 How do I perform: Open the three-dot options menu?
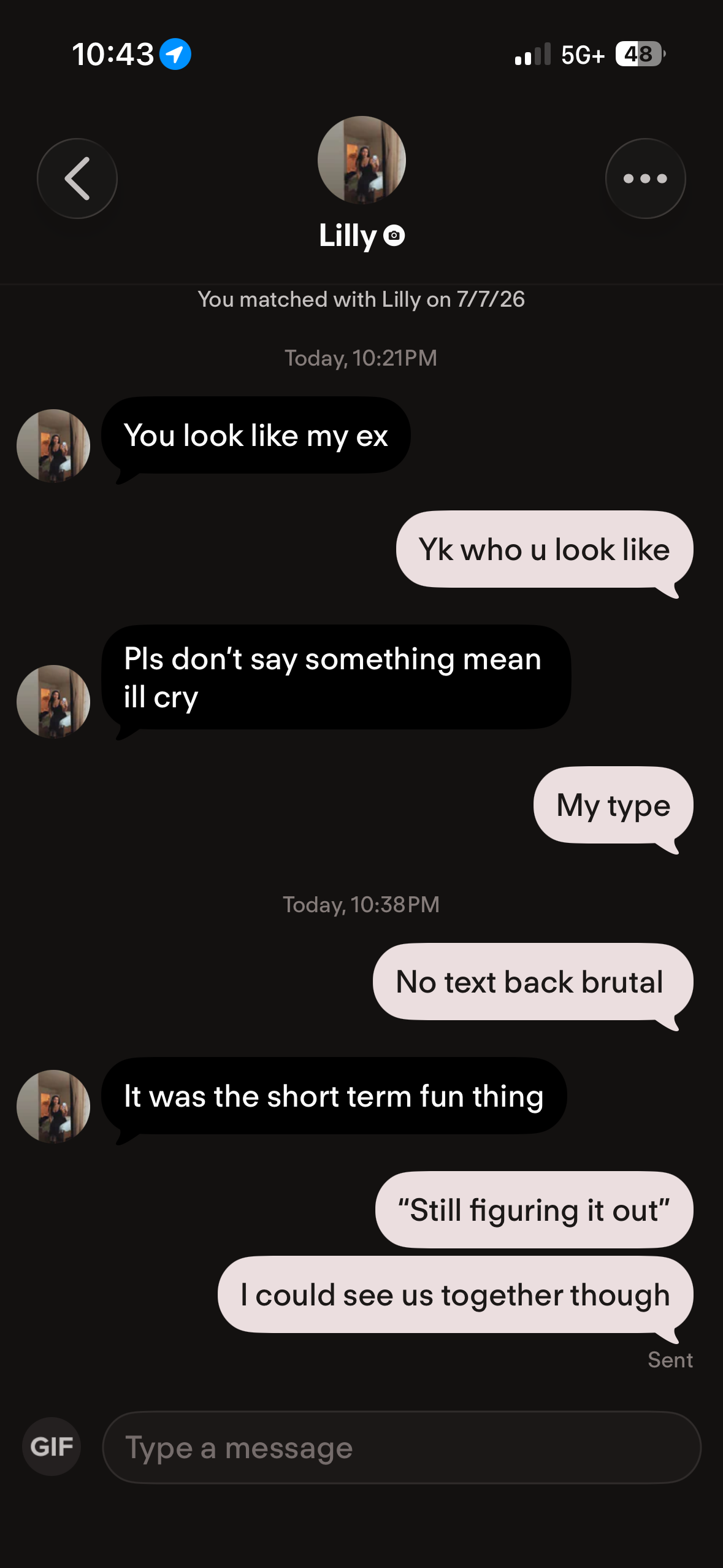[x=645, y=179]
